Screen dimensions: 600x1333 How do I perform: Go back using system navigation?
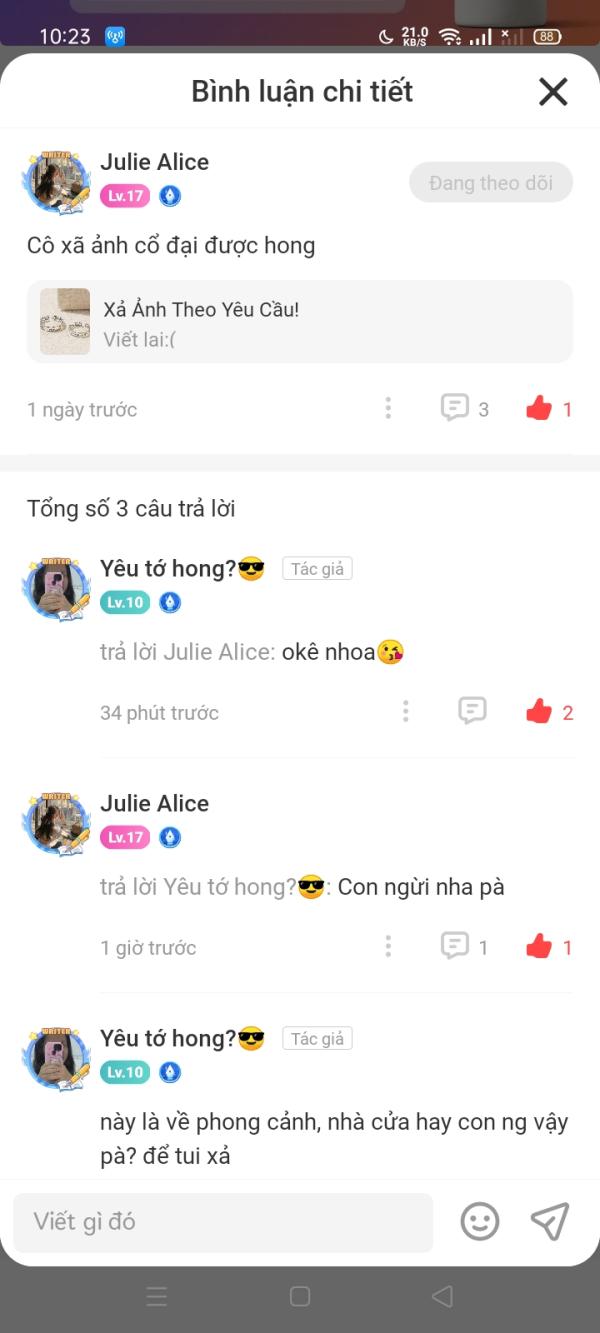(442, 1297)
